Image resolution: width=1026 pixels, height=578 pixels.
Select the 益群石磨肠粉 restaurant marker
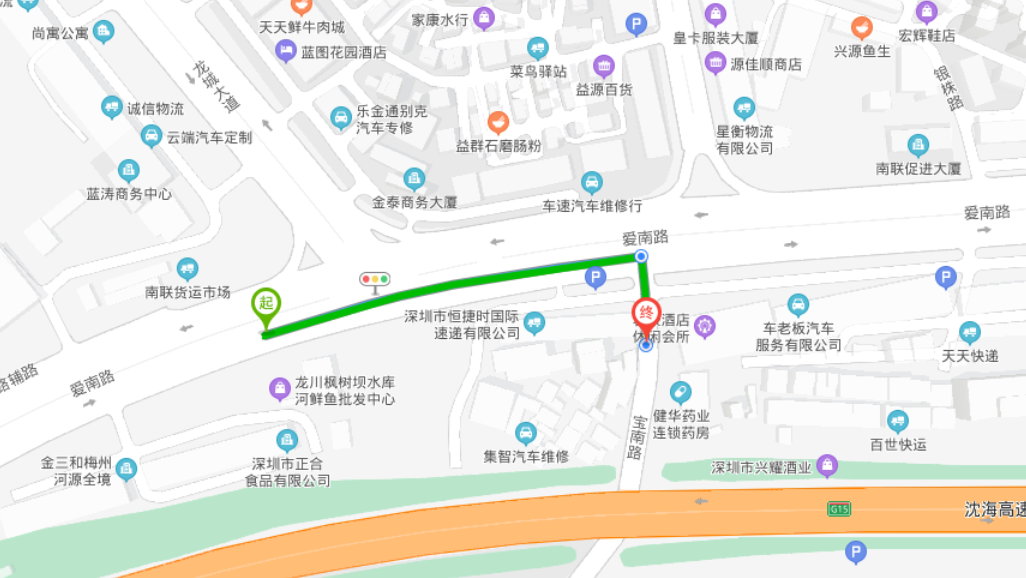pos(498,123)
